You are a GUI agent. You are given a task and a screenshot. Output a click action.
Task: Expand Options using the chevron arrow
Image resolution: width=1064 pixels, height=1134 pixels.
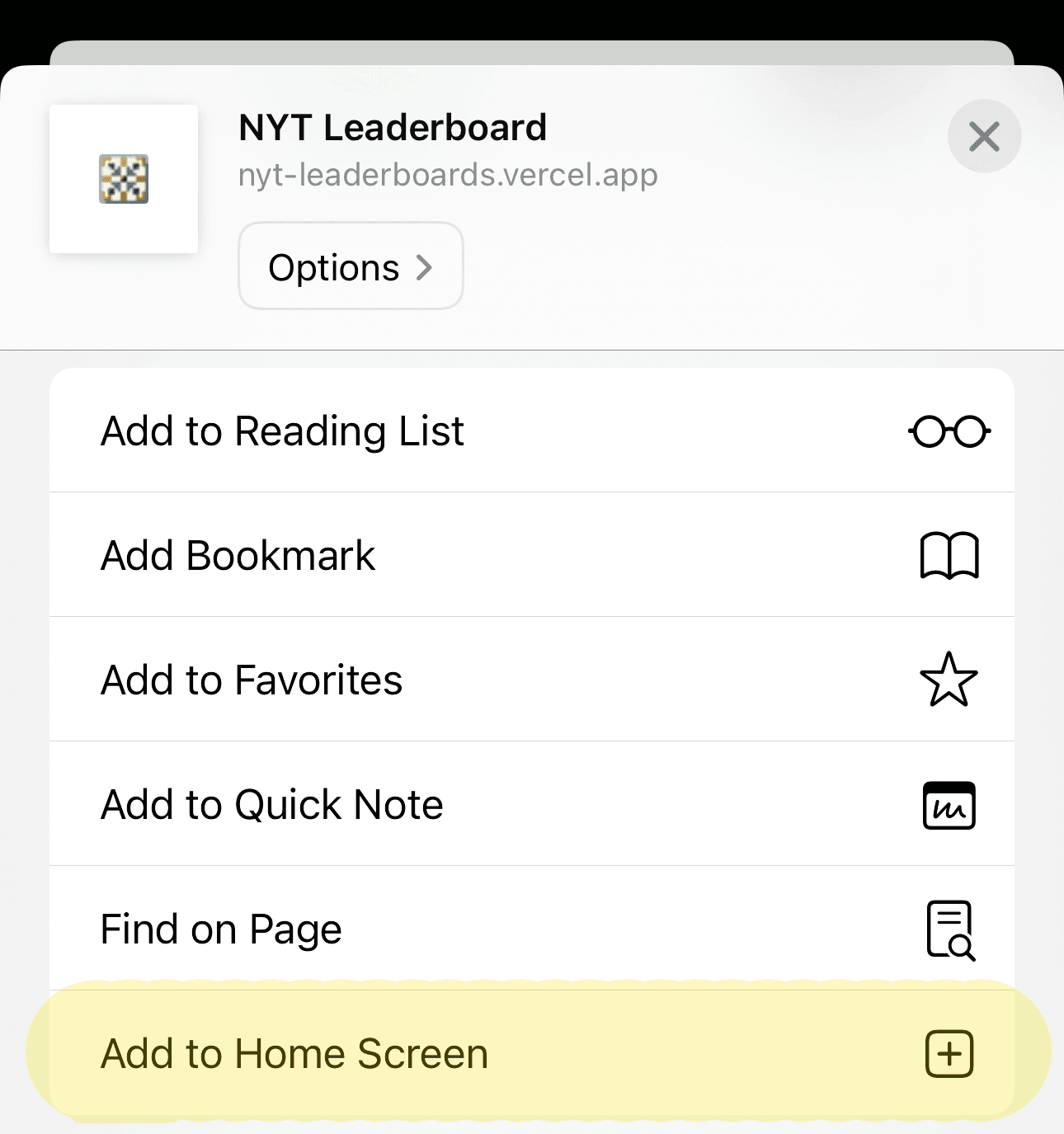tap(426, 266)
